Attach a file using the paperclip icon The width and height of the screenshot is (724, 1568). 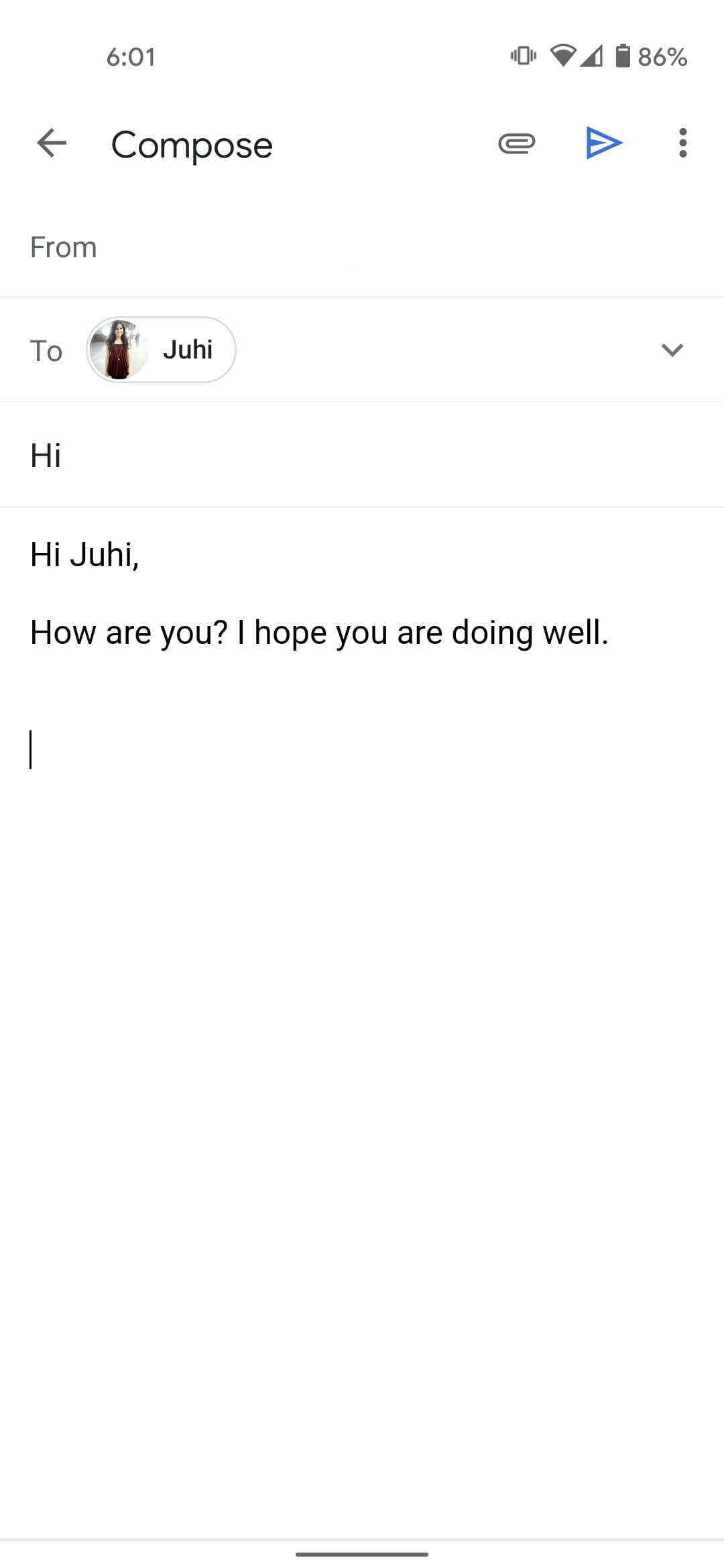pos(516,143)
